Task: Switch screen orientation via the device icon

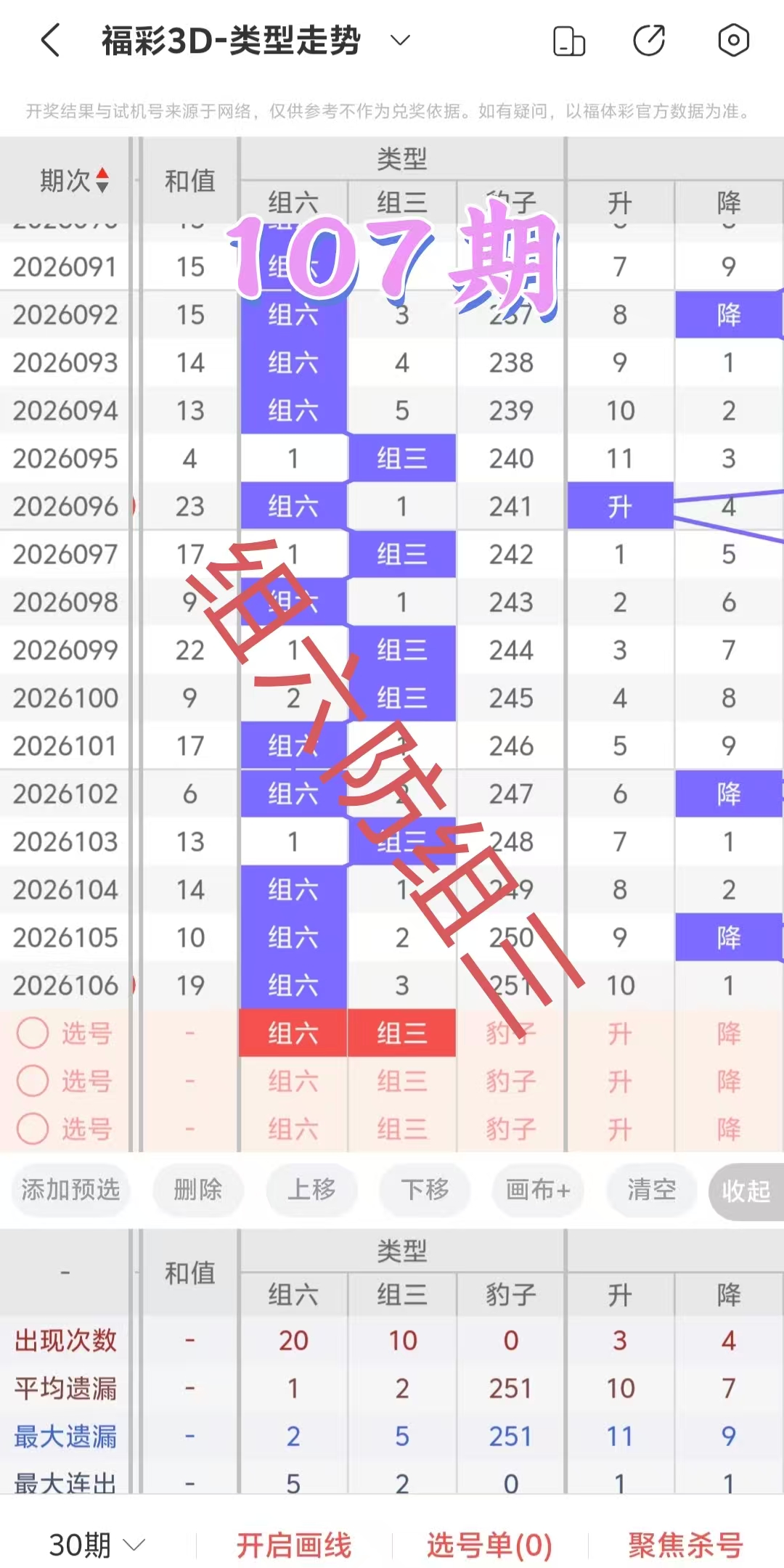Action: tap(569, 41)
